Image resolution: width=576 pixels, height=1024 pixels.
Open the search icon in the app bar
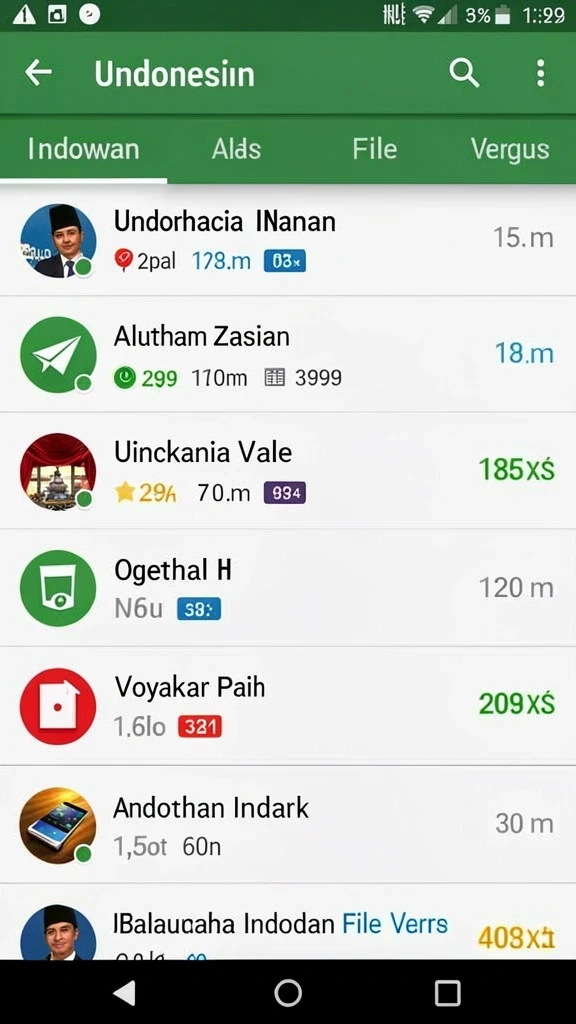point(464,72)
